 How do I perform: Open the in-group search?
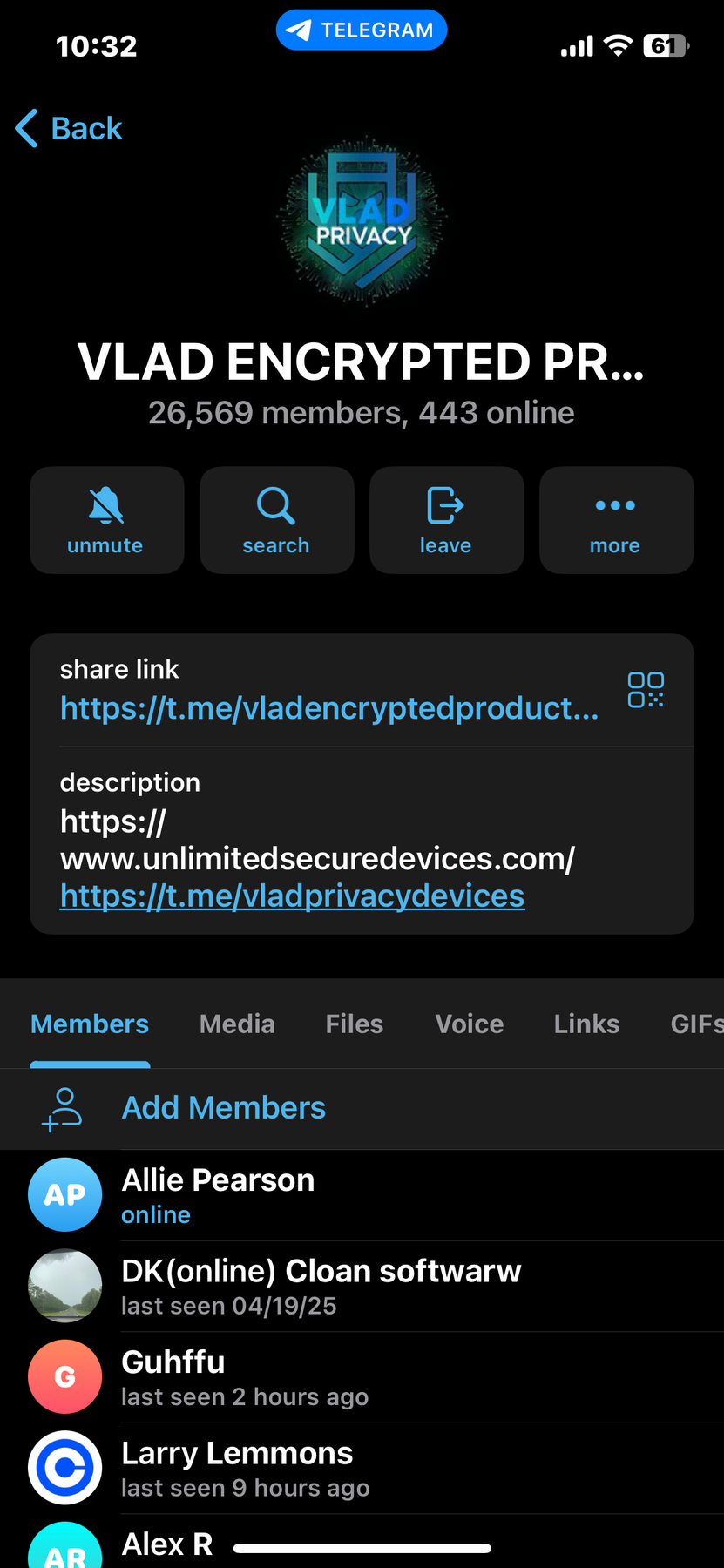click(x=276, y=519)
